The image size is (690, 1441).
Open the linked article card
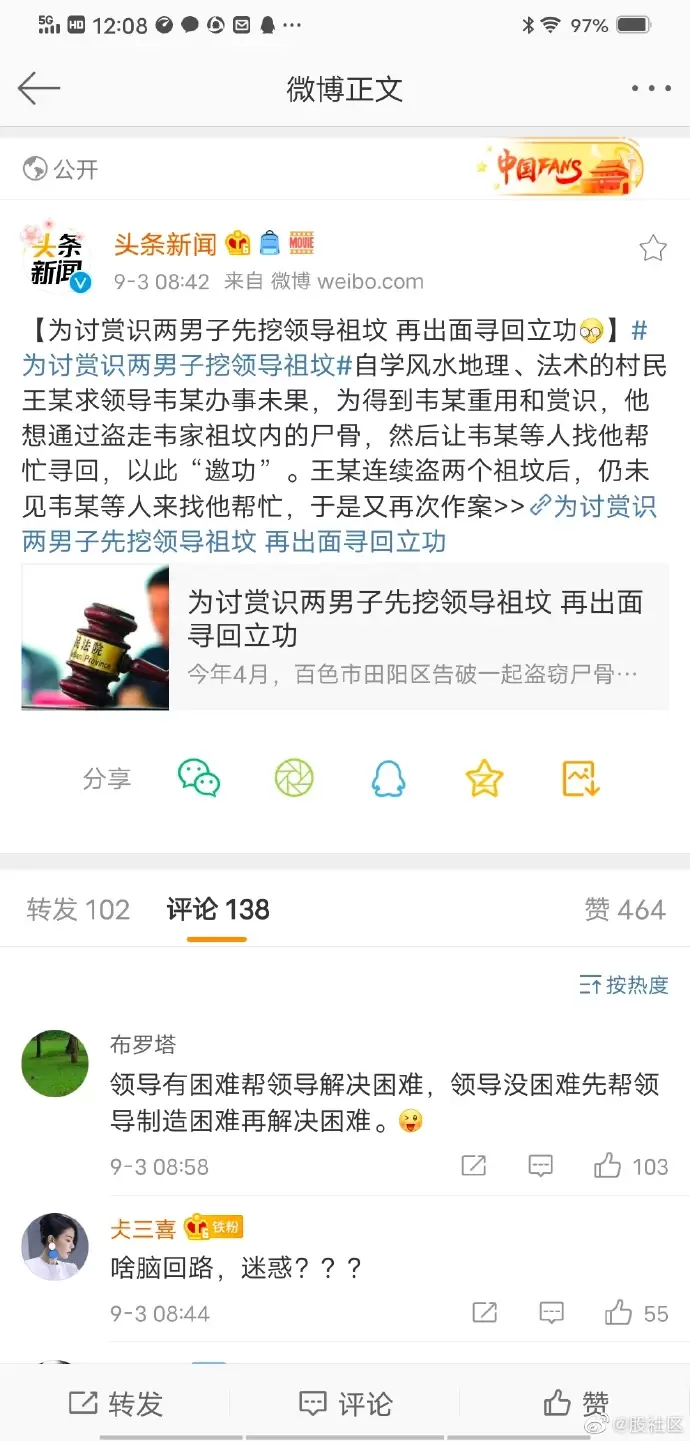[344, 637]
